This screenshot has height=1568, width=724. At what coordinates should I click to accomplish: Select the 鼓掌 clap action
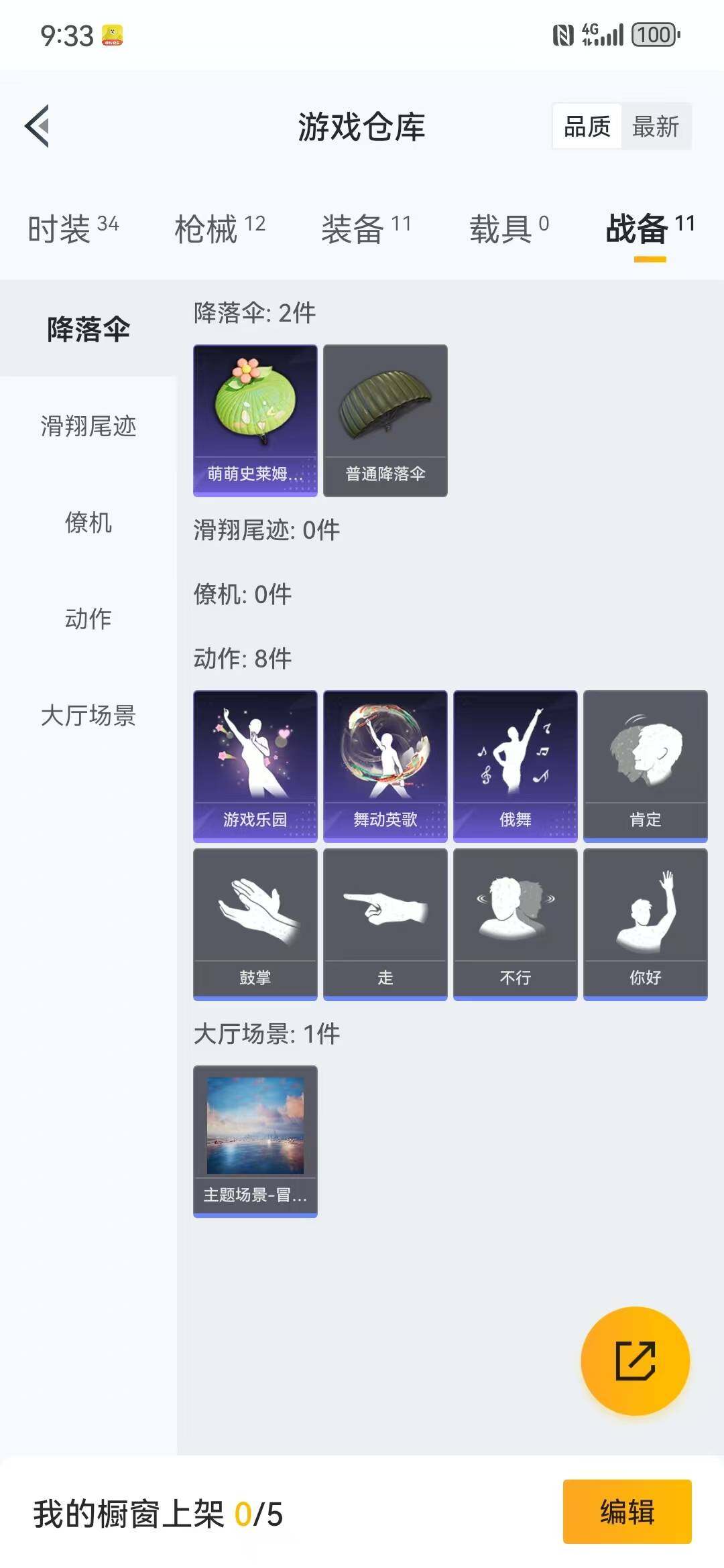pos(255,925)
